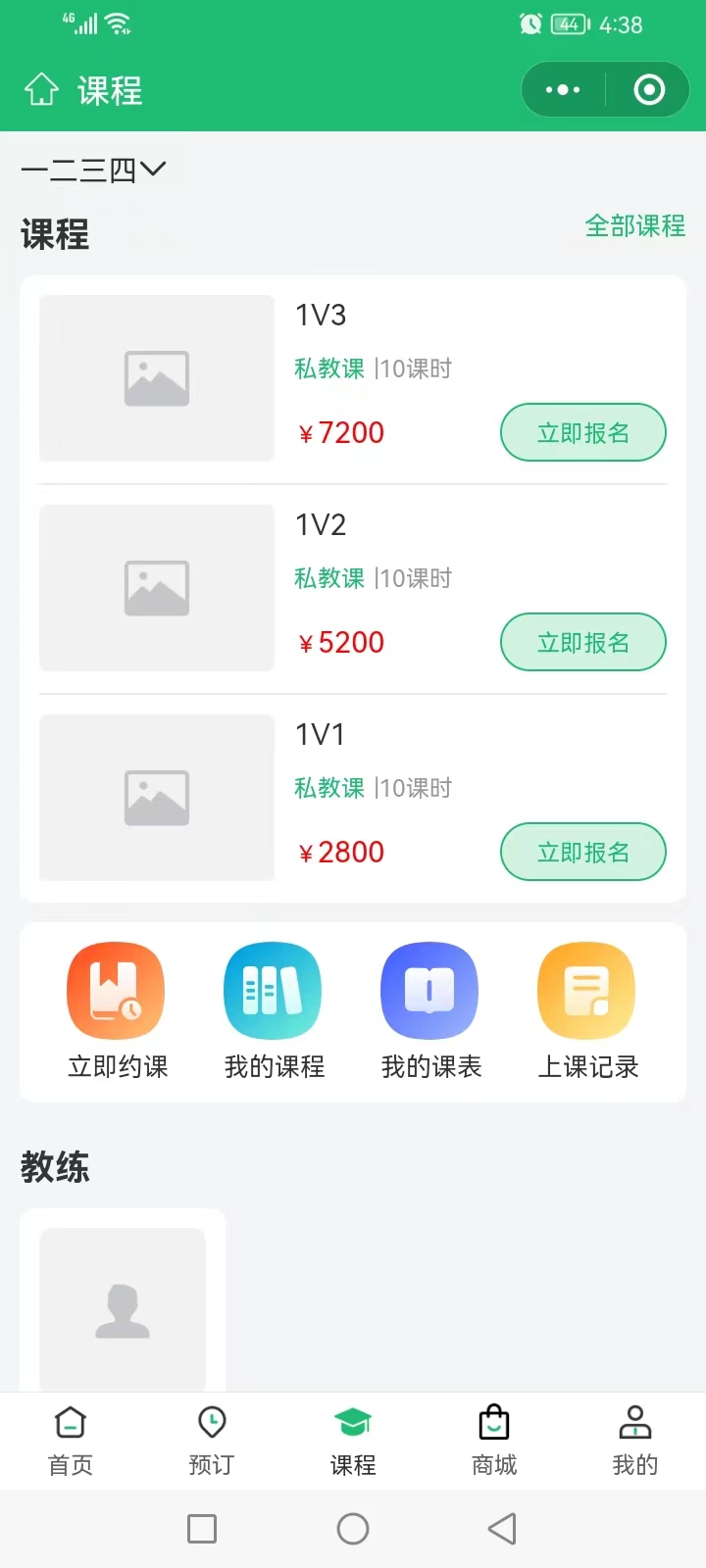Open the mini-program more options menu
This screenshot has width=706, height=1568.
562,89
